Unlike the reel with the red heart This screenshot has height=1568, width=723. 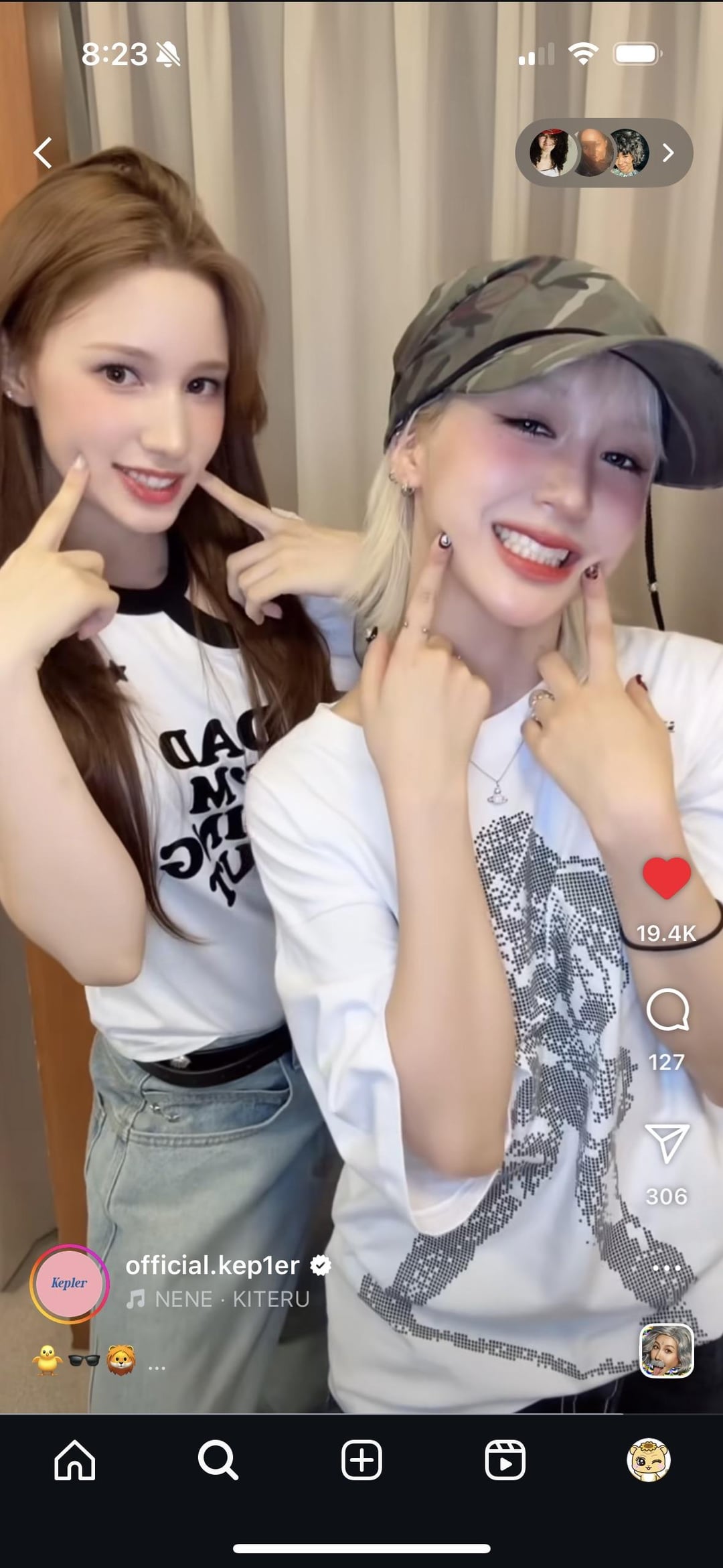666,878
